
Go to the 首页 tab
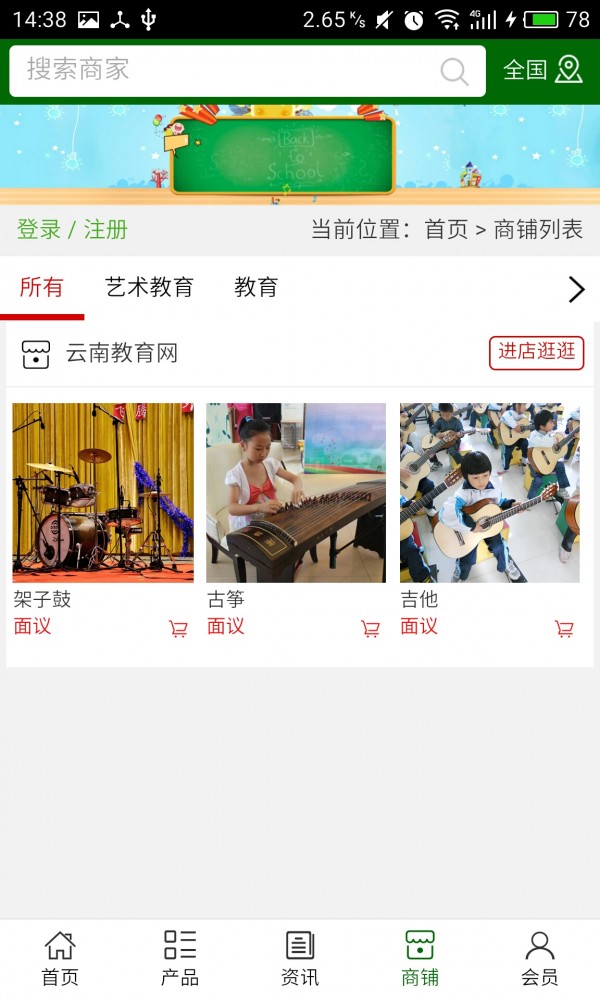click(60, 959)
